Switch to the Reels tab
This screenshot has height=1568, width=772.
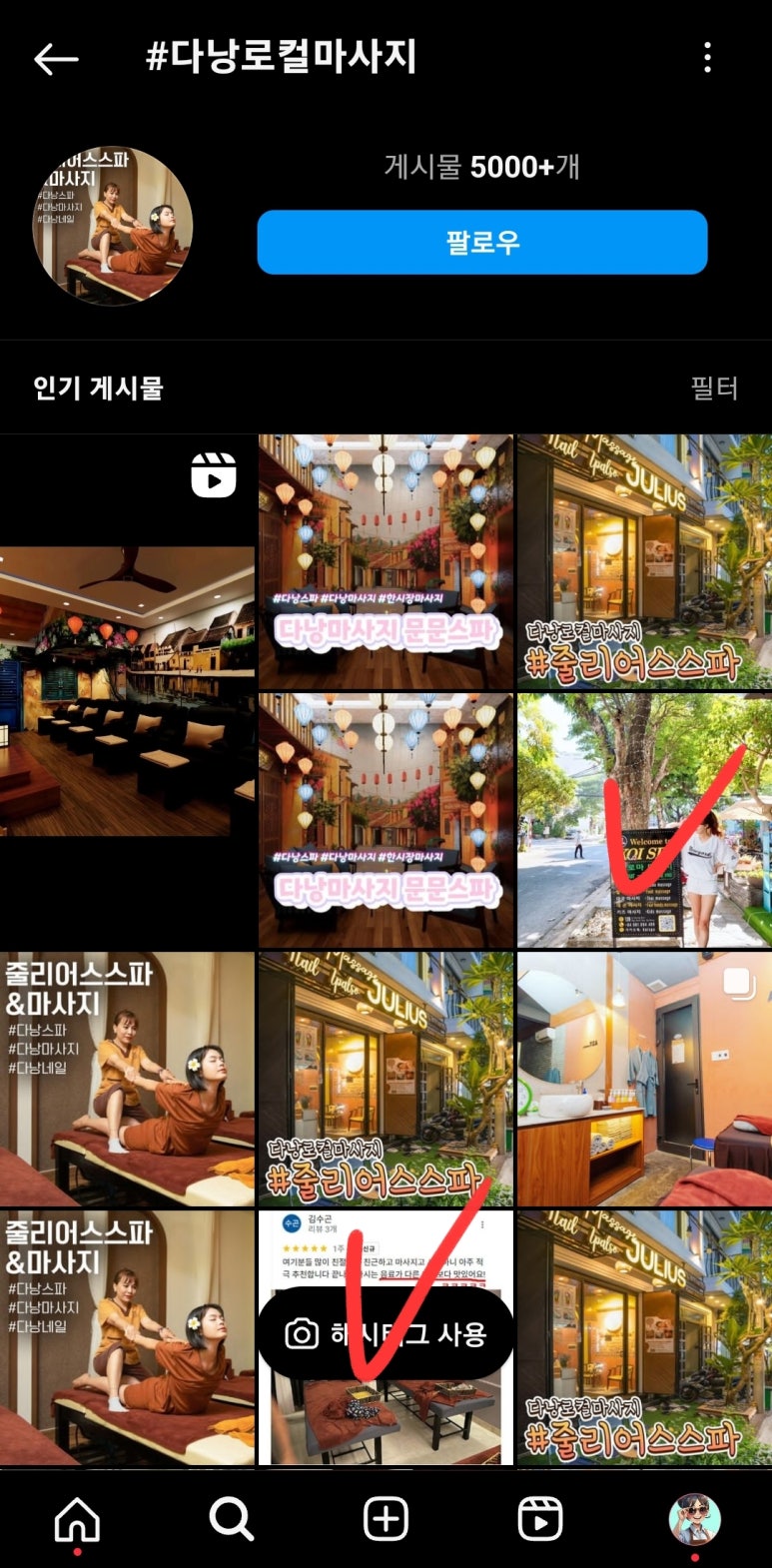pyautogui.click(x=540, y=1520)
